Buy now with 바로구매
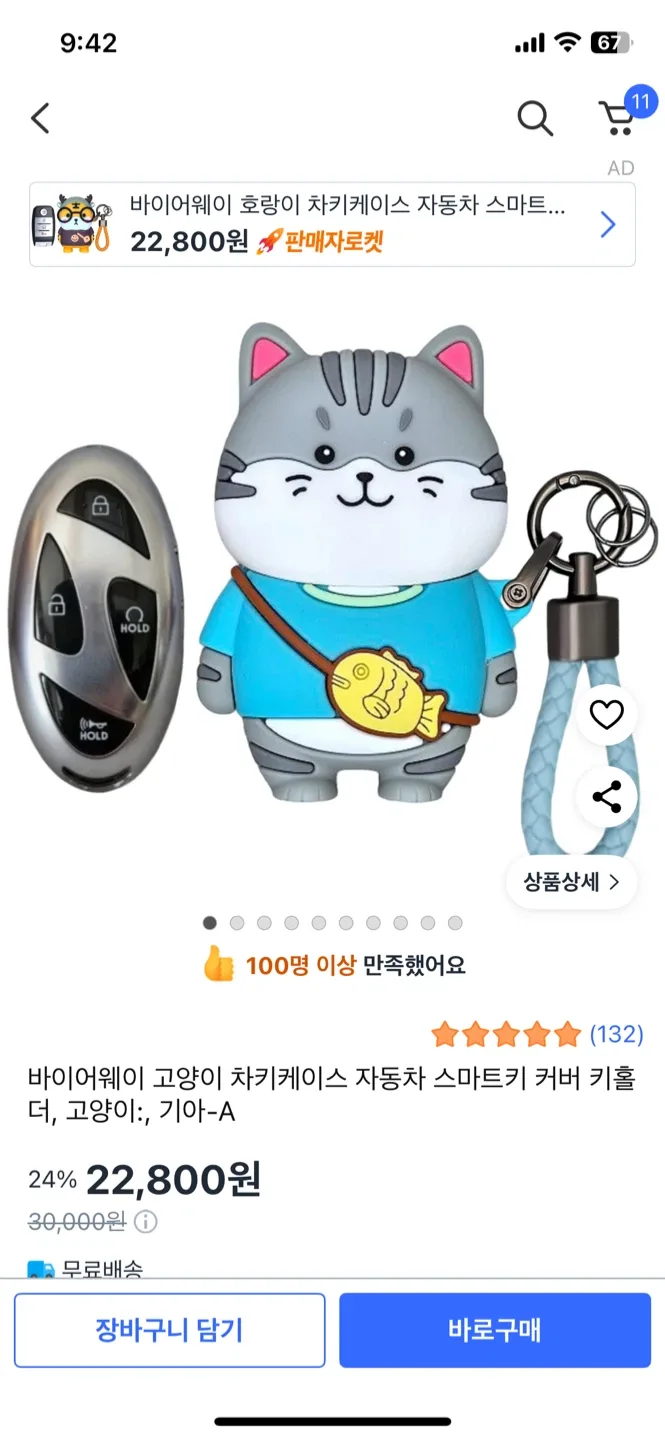665x1440 pixels. [x=495, y=1330]
